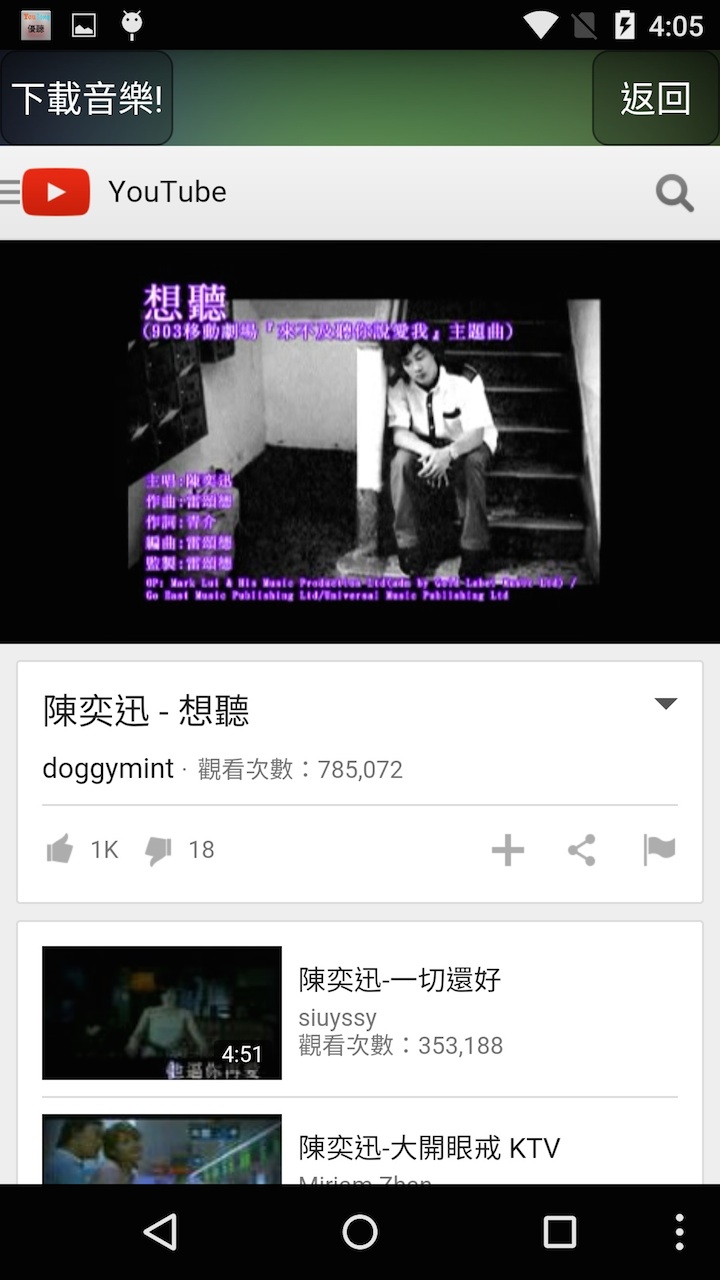Report video with the flag icon
Image resolution: width=720 pixels, height=1280 pixels.
click(x=659, y=850)
